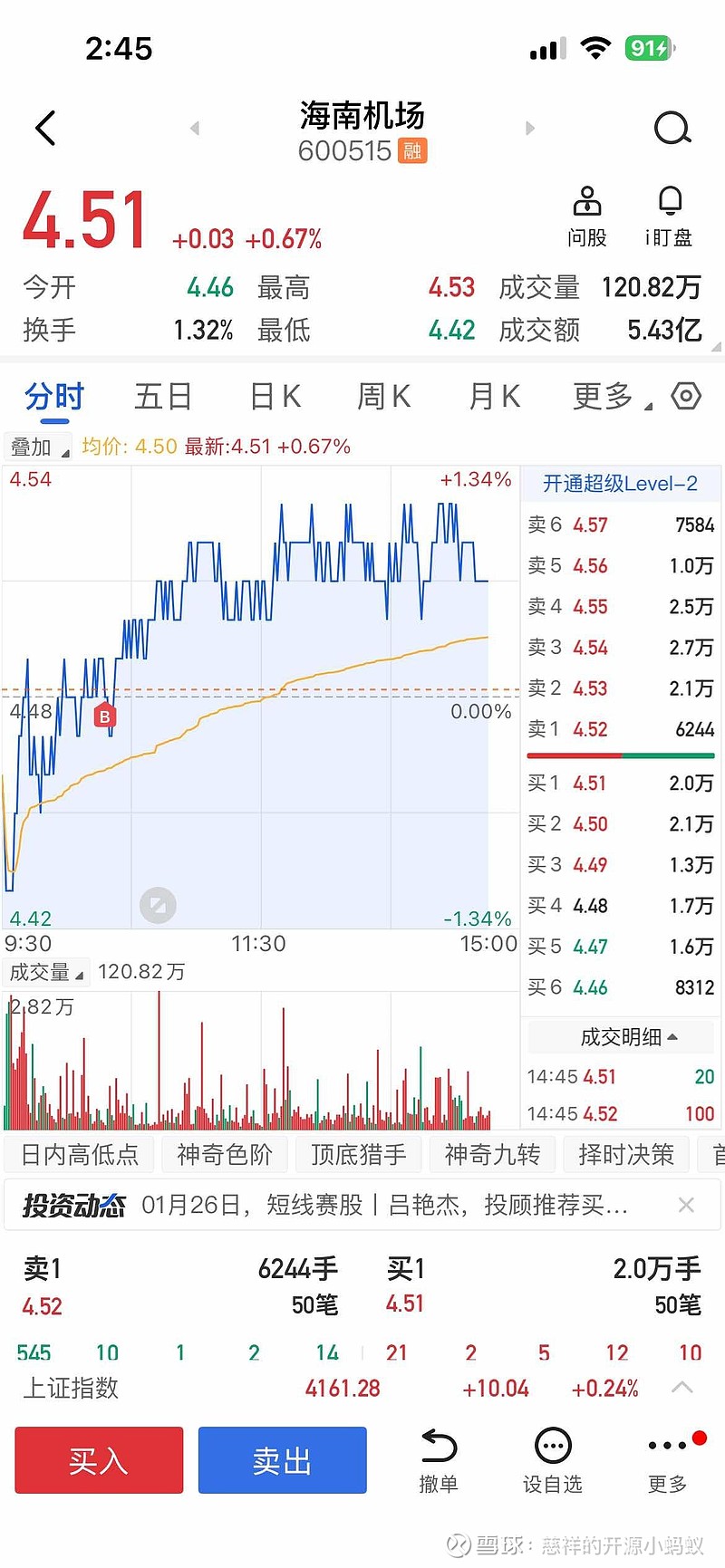Open the search magnifier icon

coord(672,129)
